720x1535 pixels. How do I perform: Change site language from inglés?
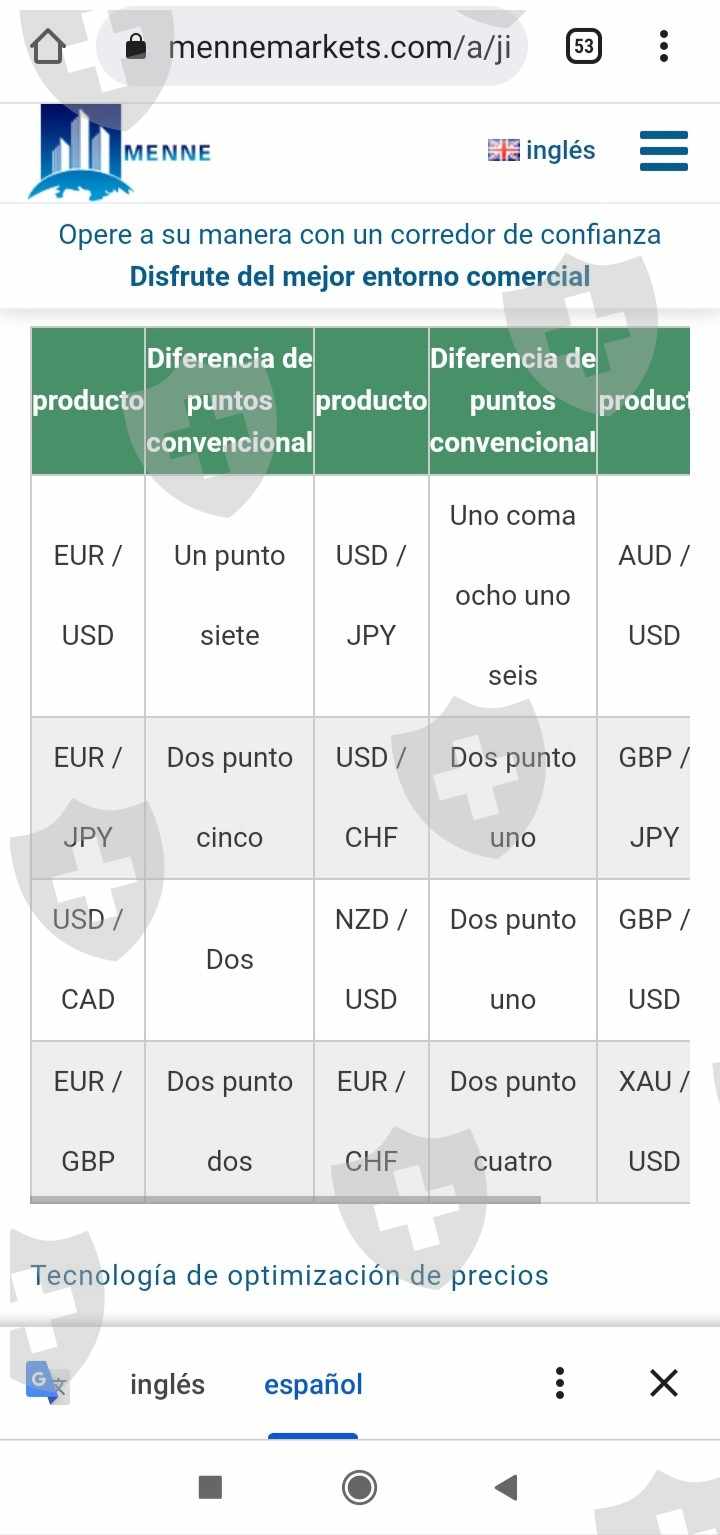tap(542, 151)
